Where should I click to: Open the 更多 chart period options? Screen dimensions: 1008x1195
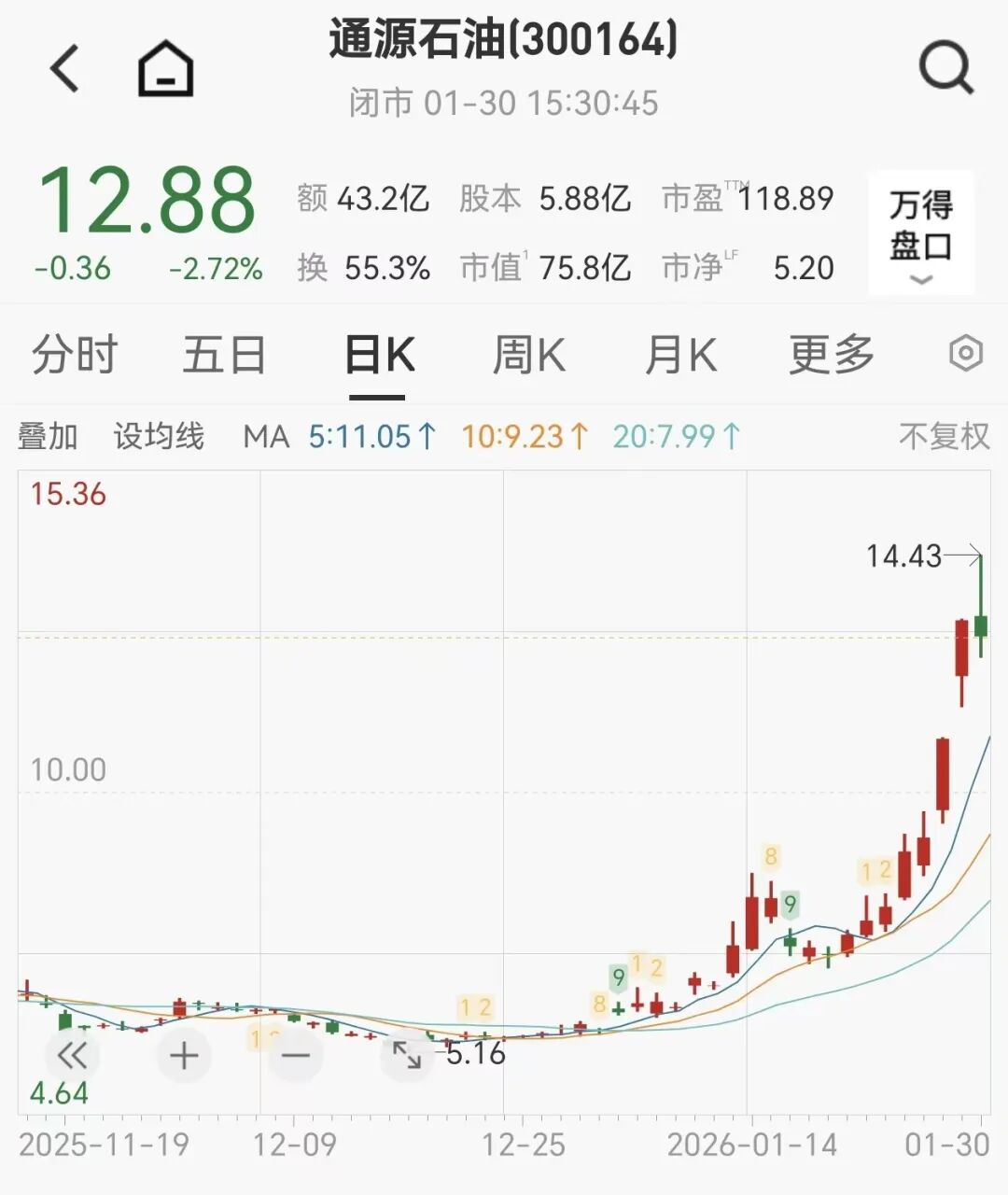832,356
